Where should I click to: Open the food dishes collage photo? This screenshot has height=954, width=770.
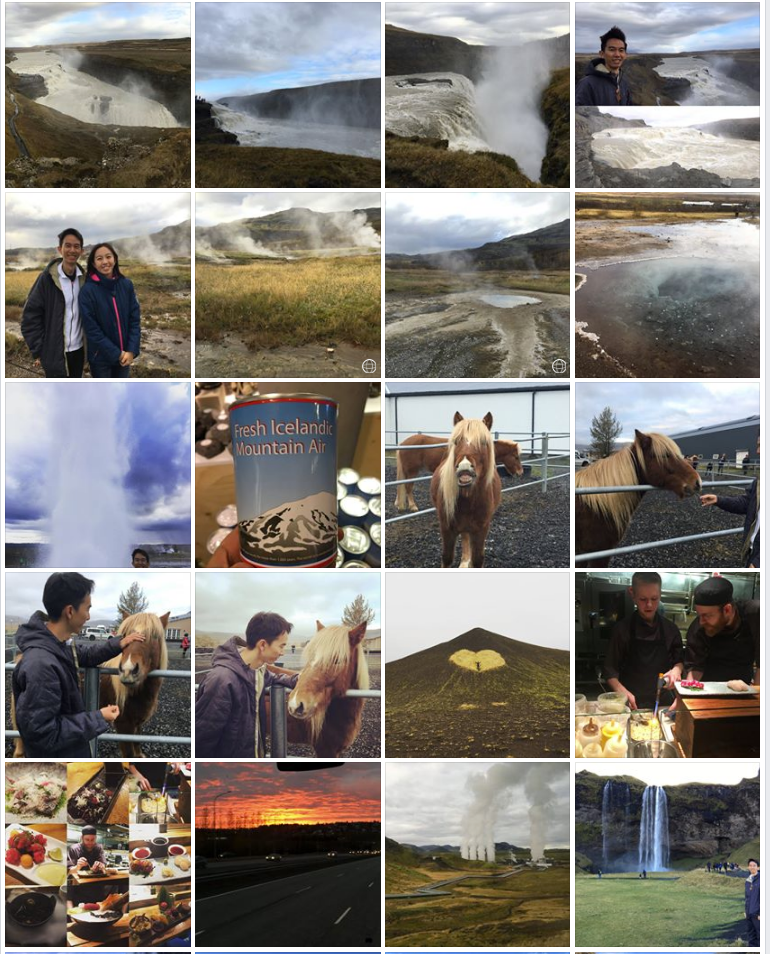(97, 854)
